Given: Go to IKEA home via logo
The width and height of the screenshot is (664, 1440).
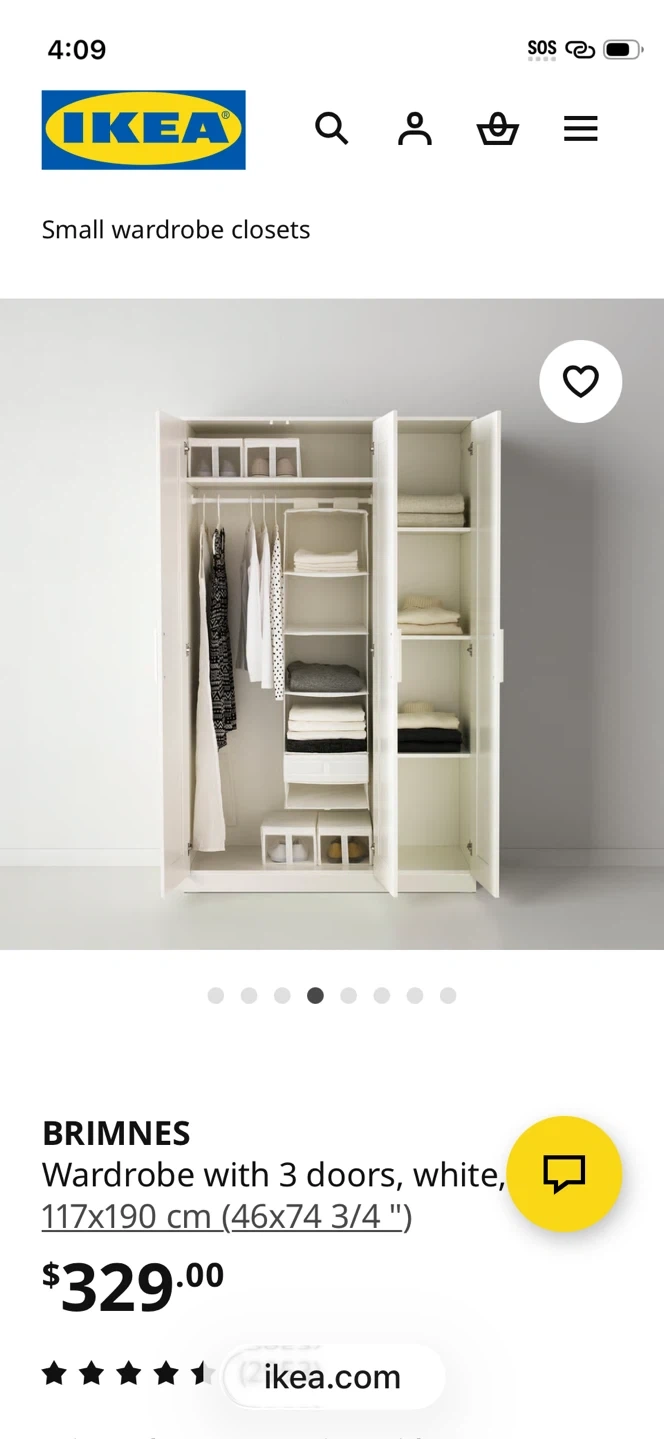Looking at the screenshot, I should click(143, 130).
